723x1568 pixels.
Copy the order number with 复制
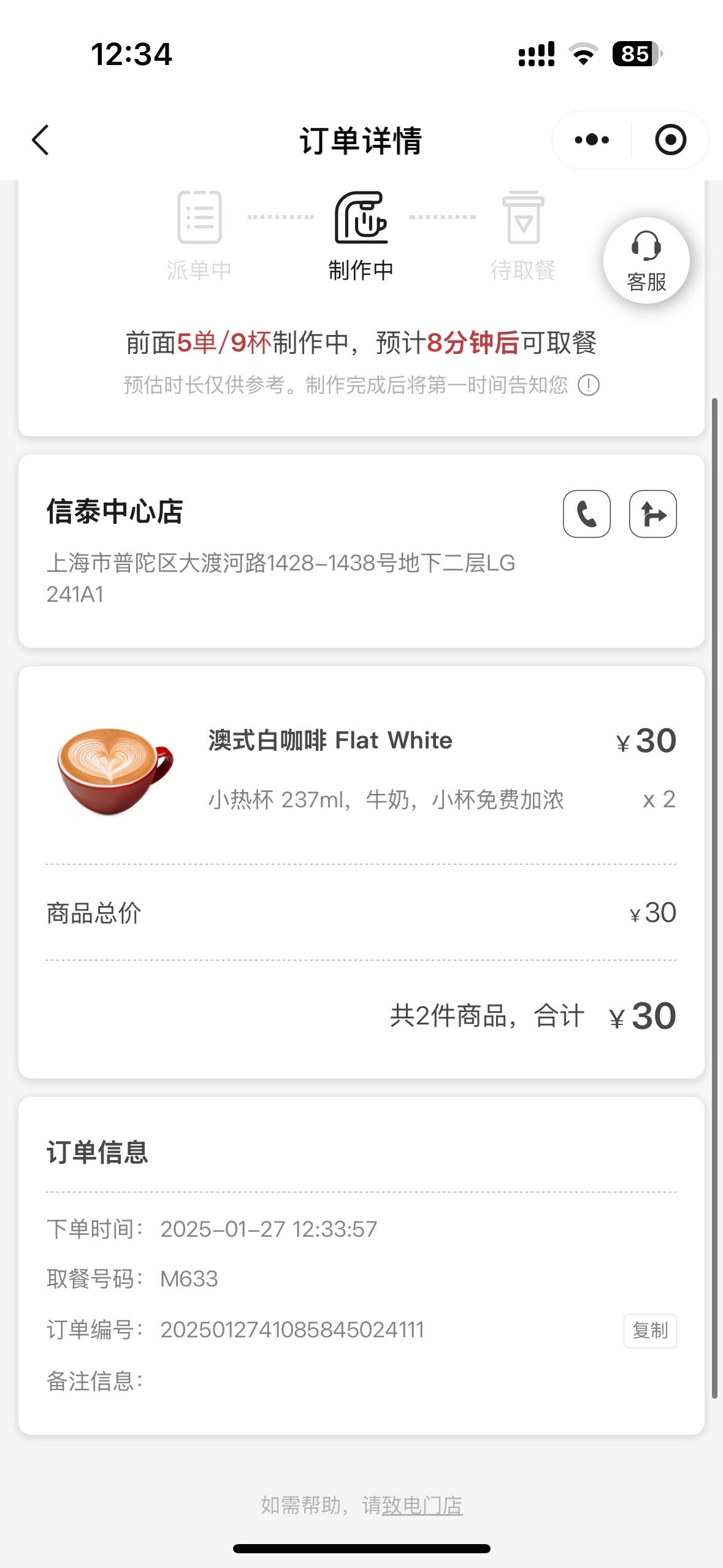click(x=650, y=1331)
